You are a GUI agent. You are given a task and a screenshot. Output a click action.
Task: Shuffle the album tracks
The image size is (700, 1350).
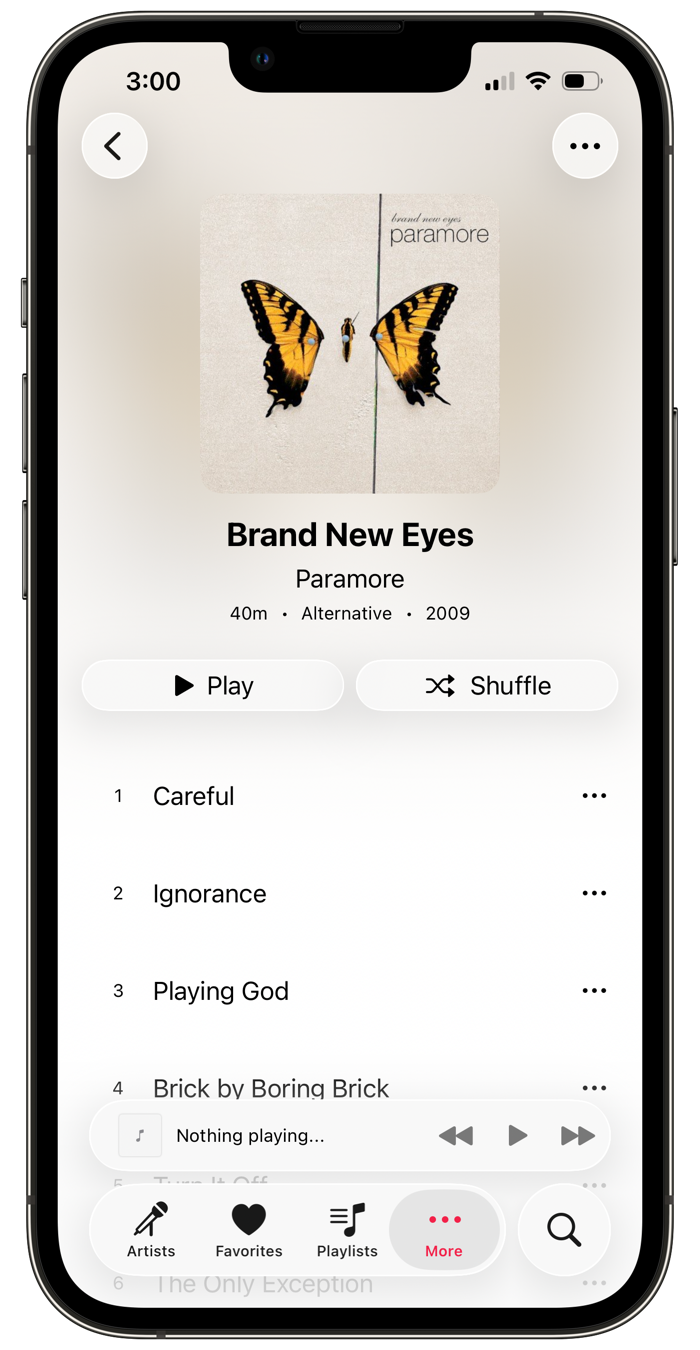coord(487,686)
